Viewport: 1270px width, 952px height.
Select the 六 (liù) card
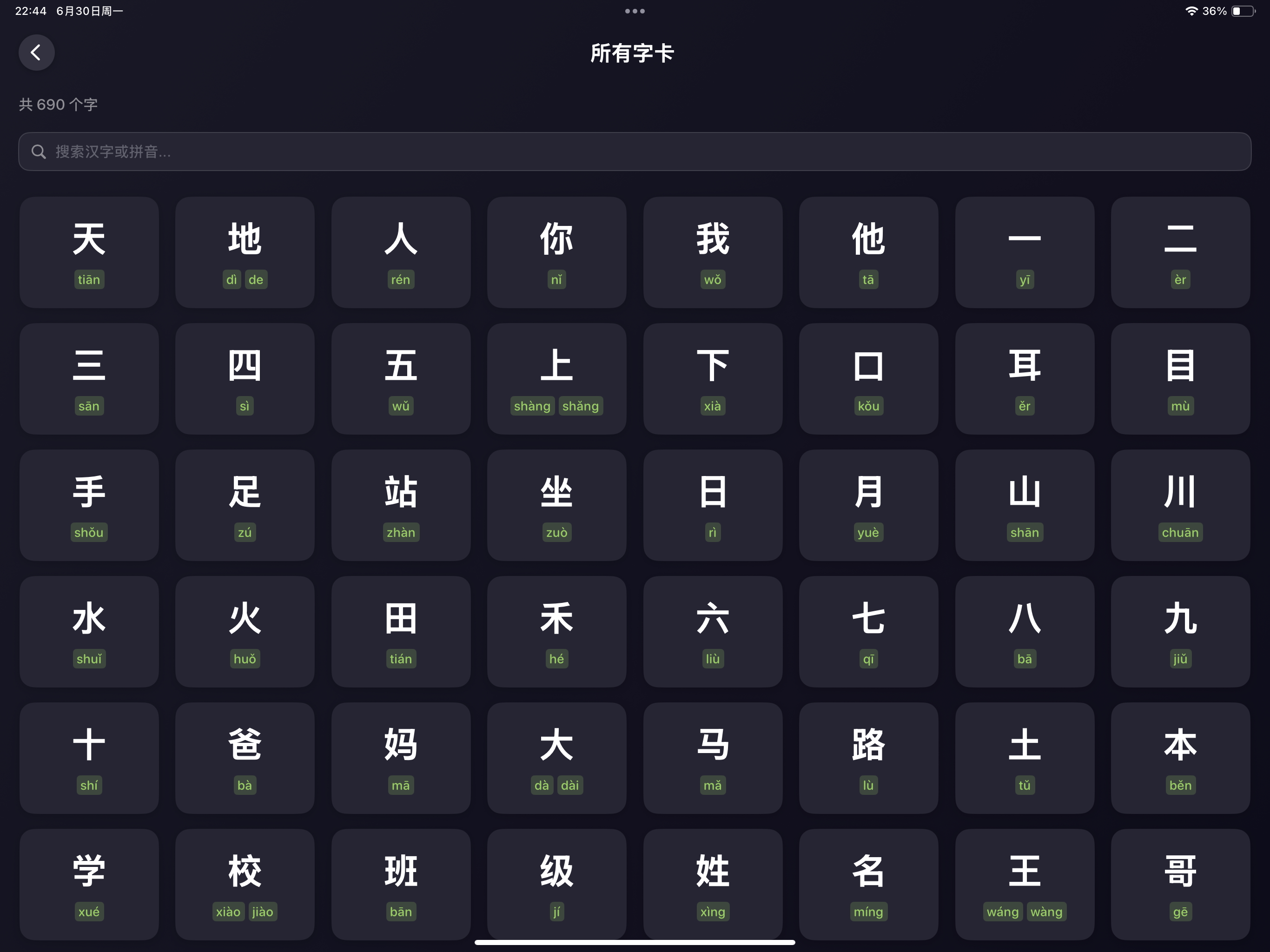coord(713,631)
